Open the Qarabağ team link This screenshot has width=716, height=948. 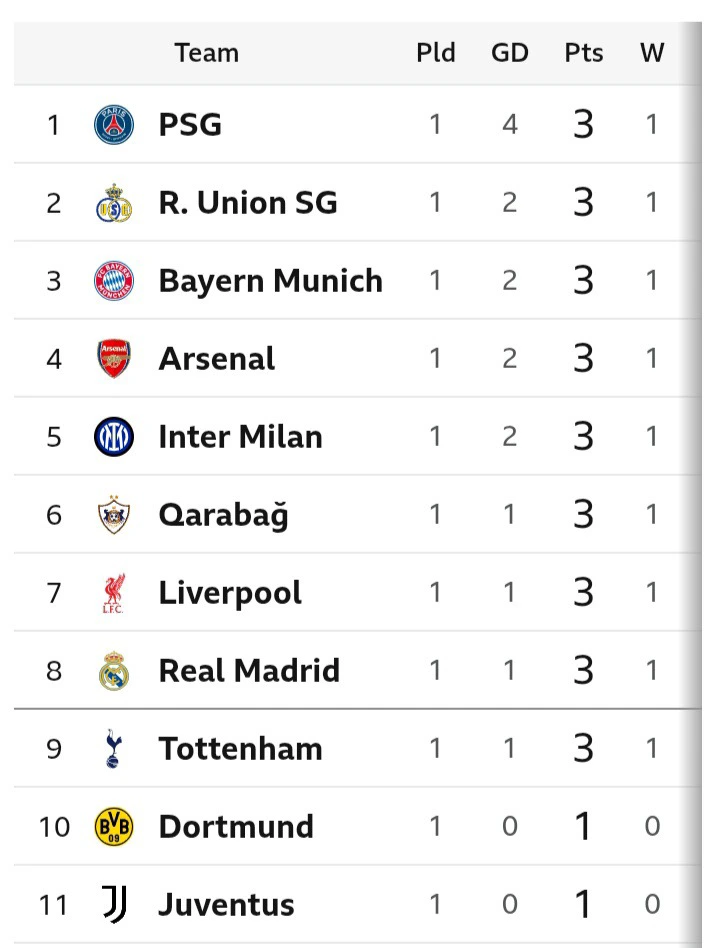(x=223, y=515)
